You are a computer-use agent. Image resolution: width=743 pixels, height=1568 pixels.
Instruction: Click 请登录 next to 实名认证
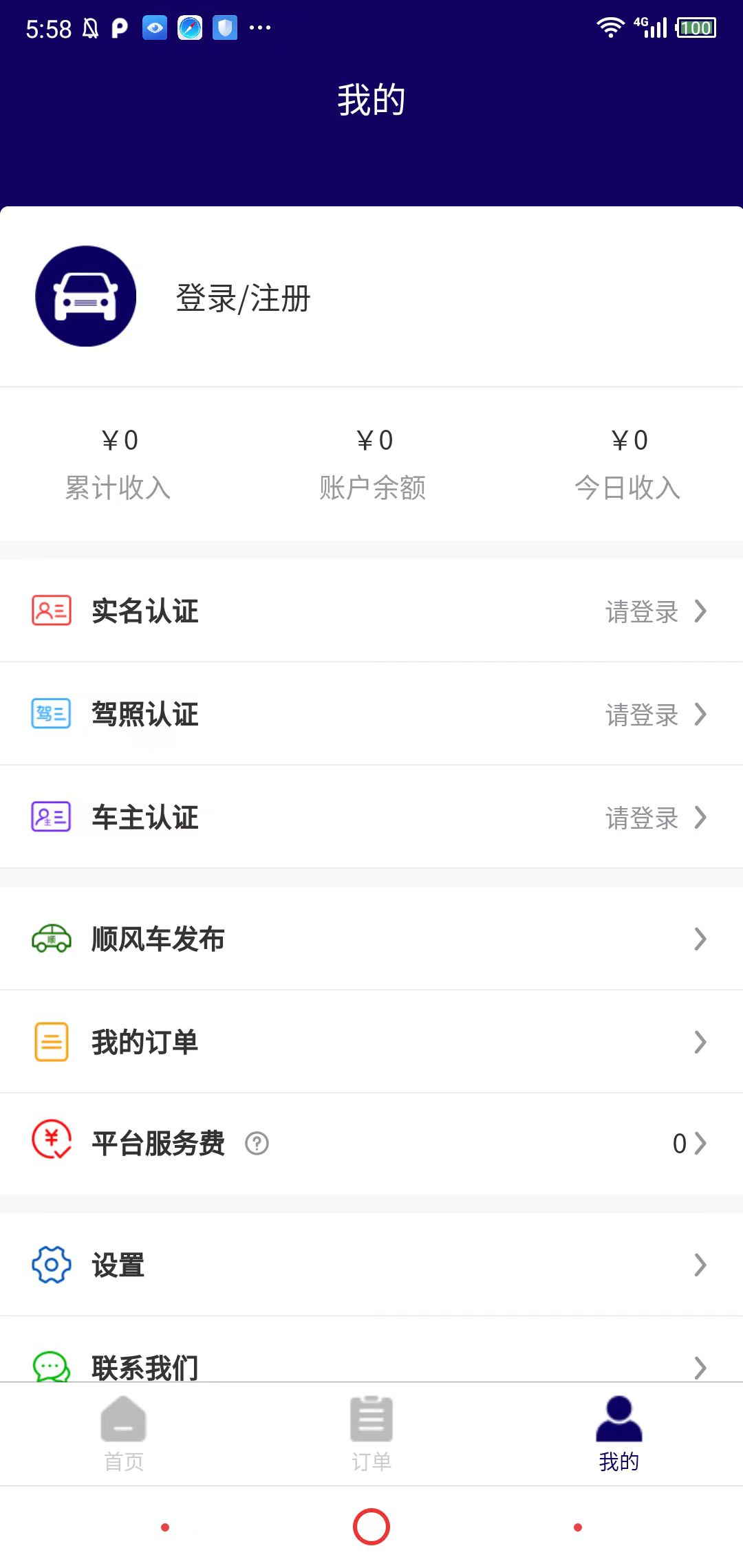pos(641,611)
